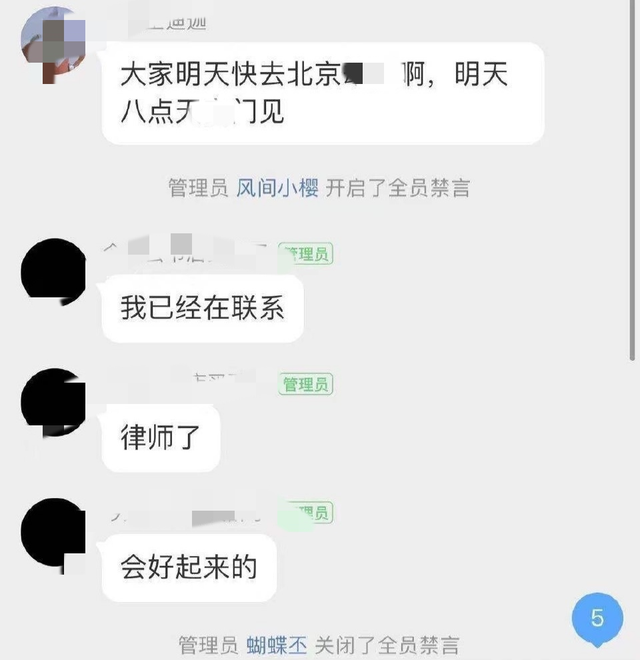Open admin 蝴蝶丕's profile link
This screenshot has height=660, width=640.
(x=277, y=645)
